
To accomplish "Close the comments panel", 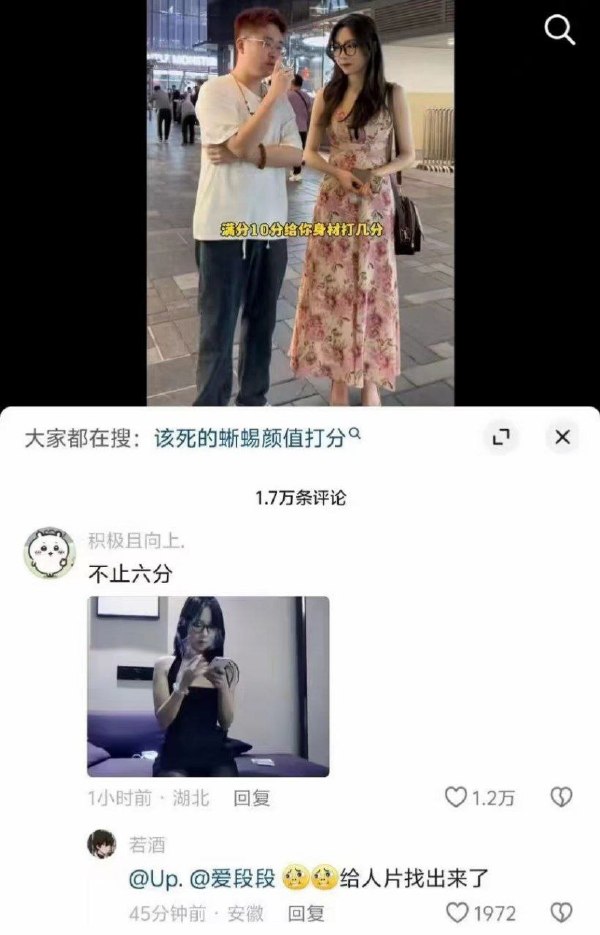I will click(x=562, y=438).
